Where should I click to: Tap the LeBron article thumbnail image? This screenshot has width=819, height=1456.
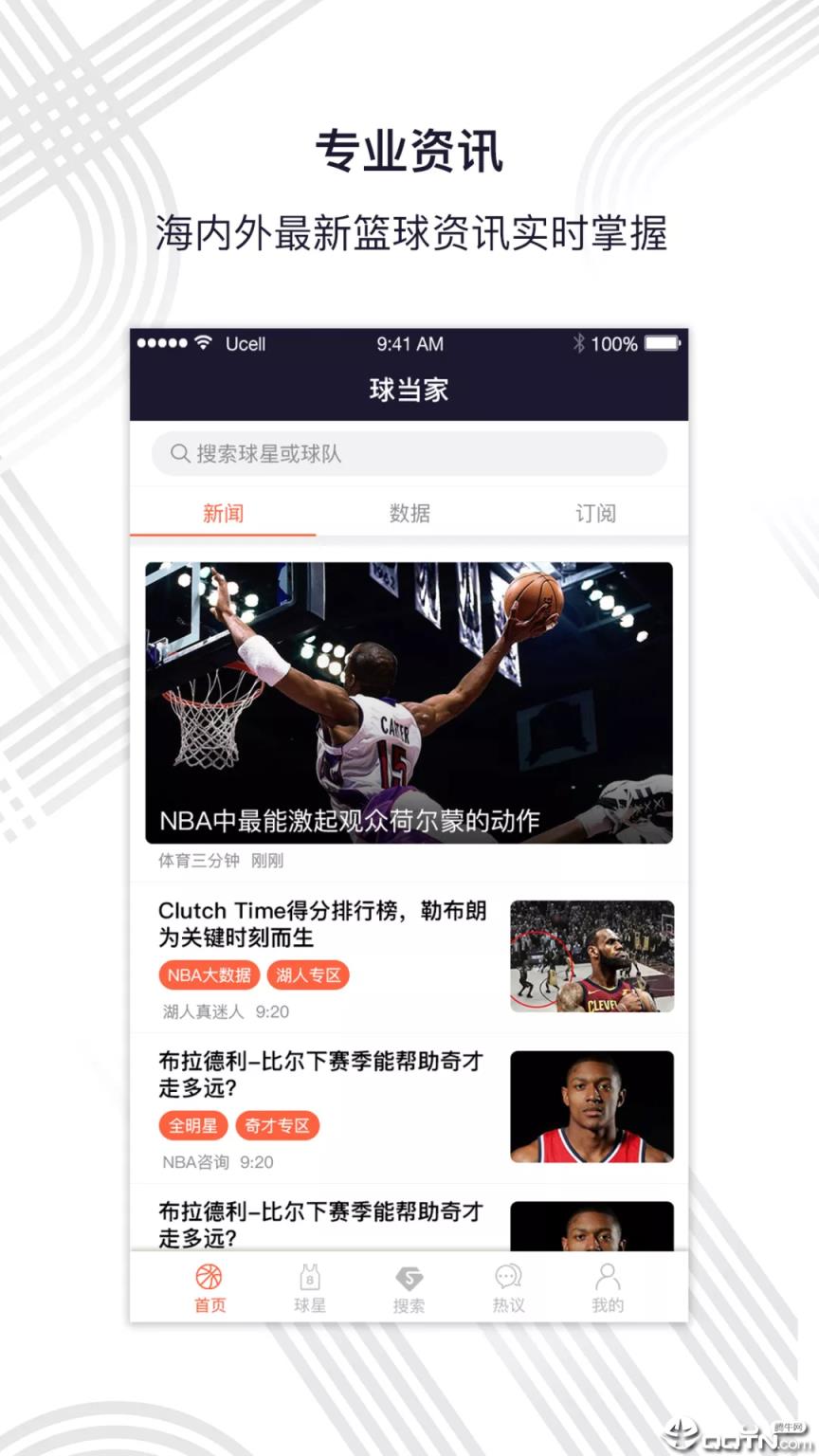(592, 956)
